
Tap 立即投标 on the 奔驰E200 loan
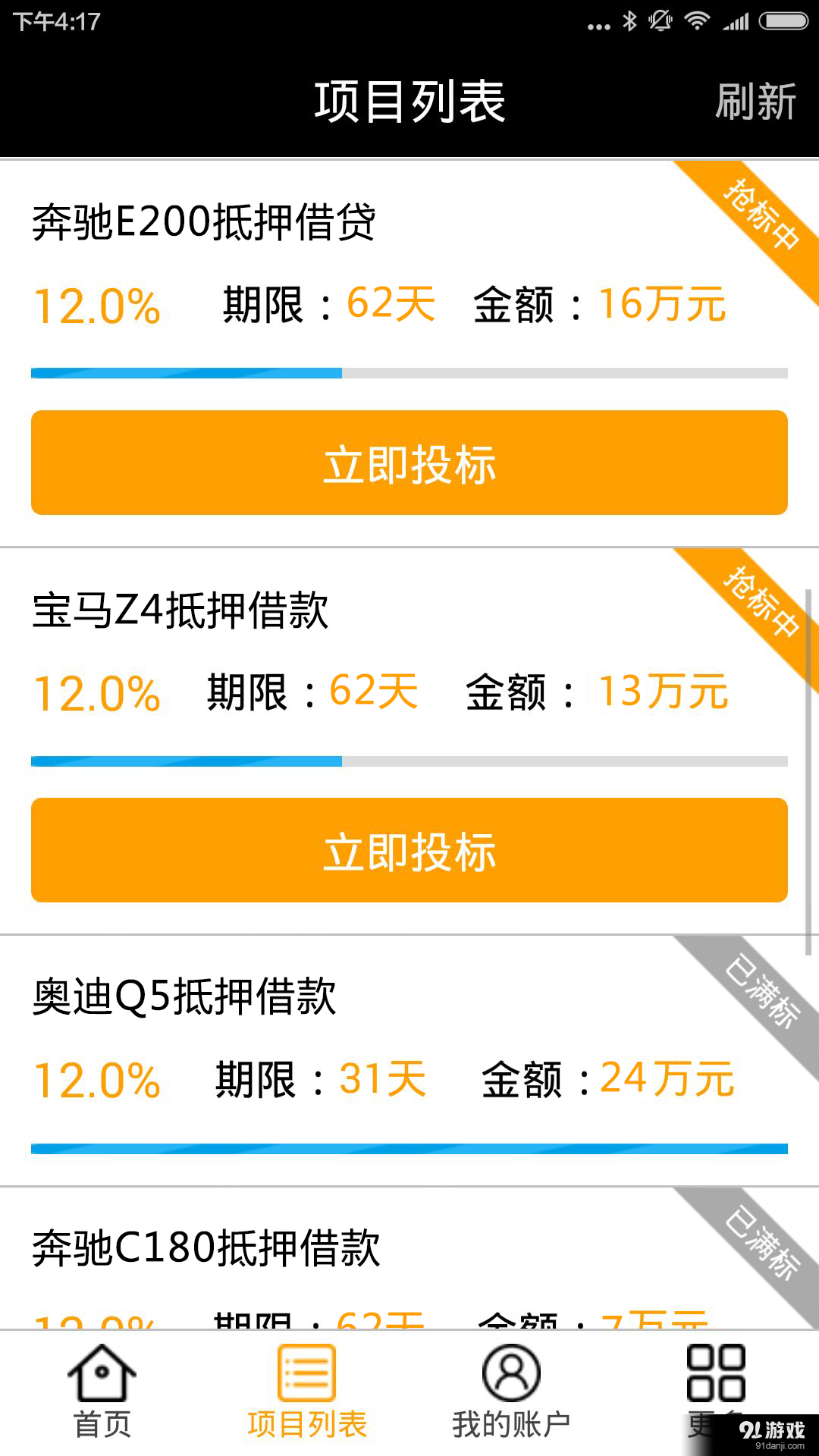tap(409, 463)
